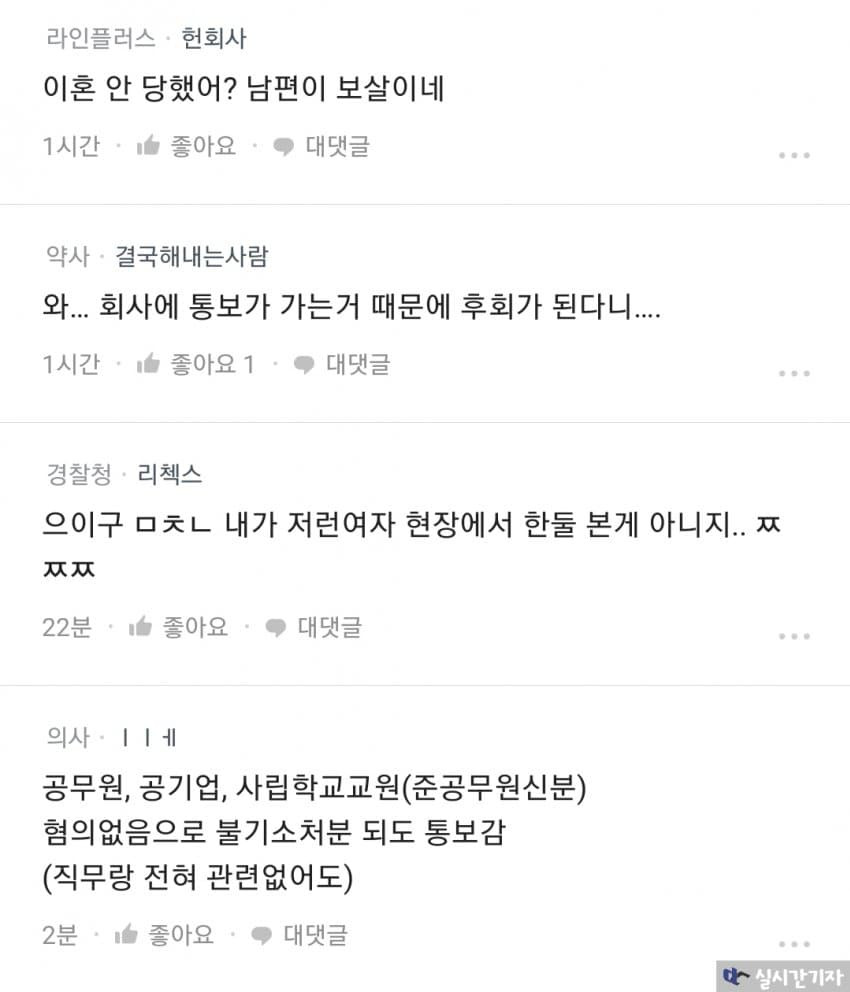Open more options on 헌회사's comment

coord(794,155)
